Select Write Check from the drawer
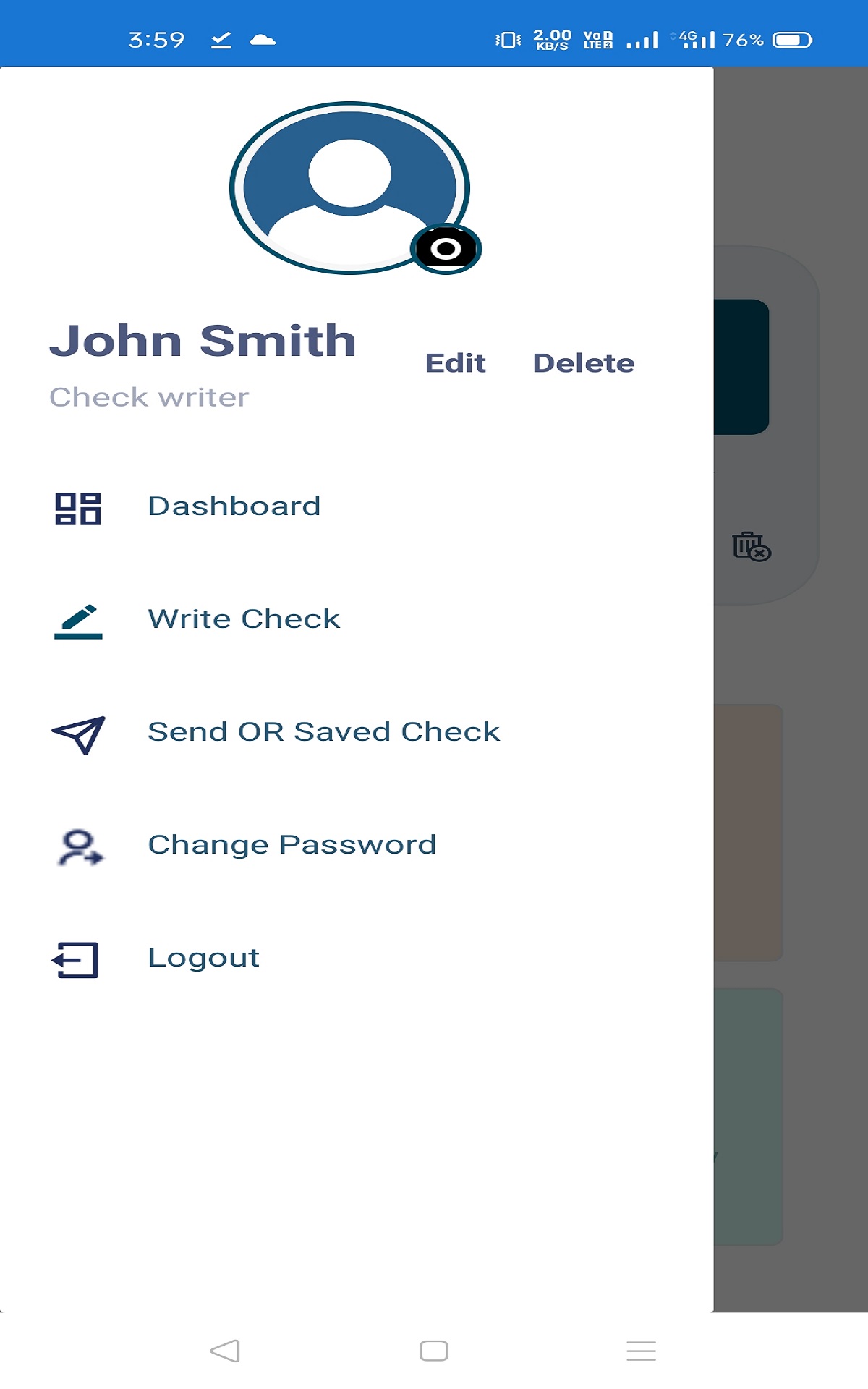Viewport: 868px width, 1389px height. pos(244,619)
